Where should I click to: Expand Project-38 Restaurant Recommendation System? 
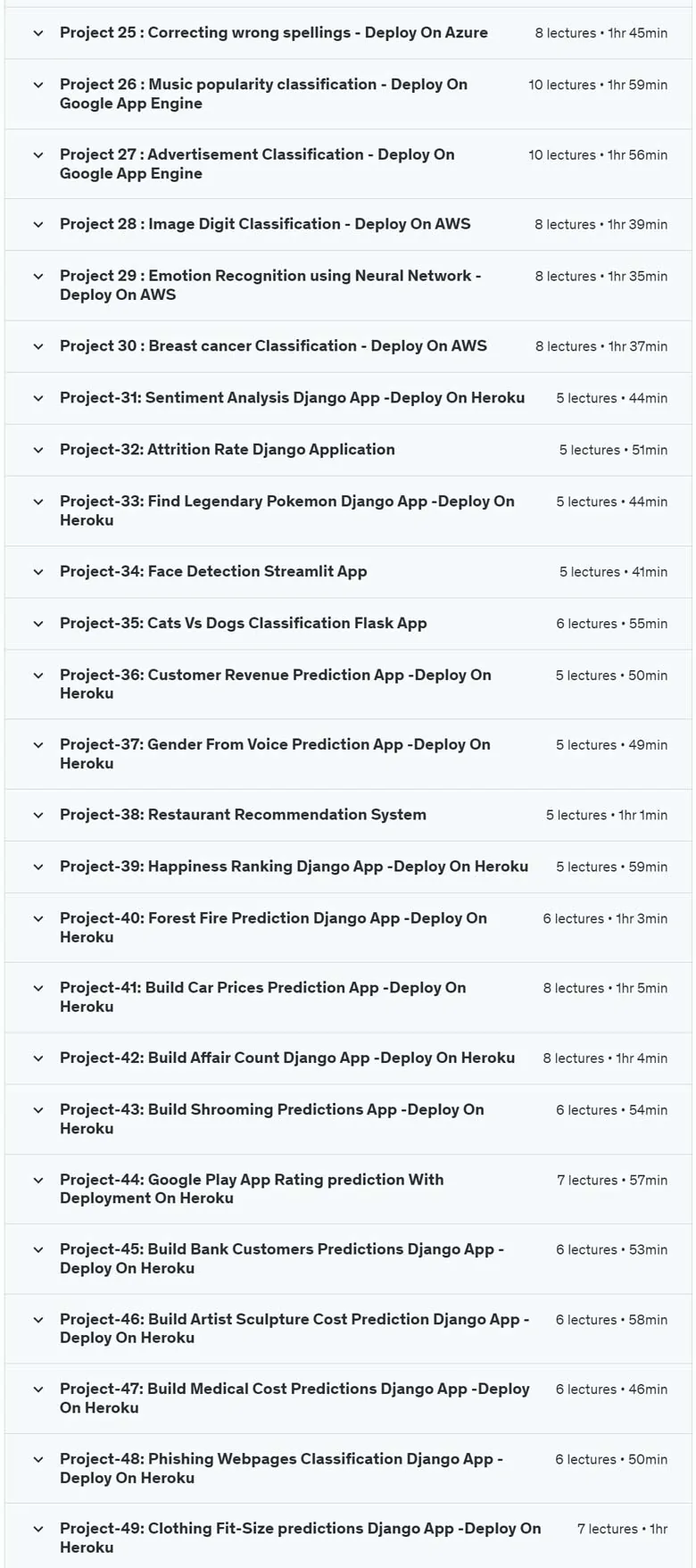point(348,815)
